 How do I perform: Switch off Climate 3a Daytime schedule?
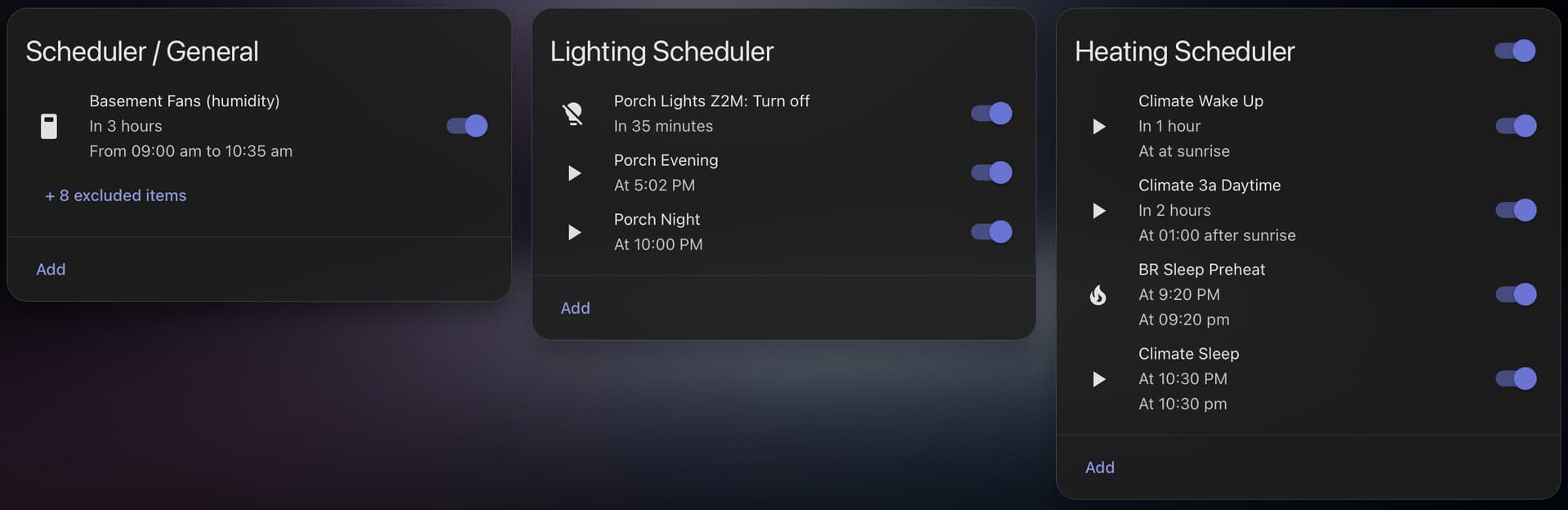pyautogui.click(x=1516, y=210)
